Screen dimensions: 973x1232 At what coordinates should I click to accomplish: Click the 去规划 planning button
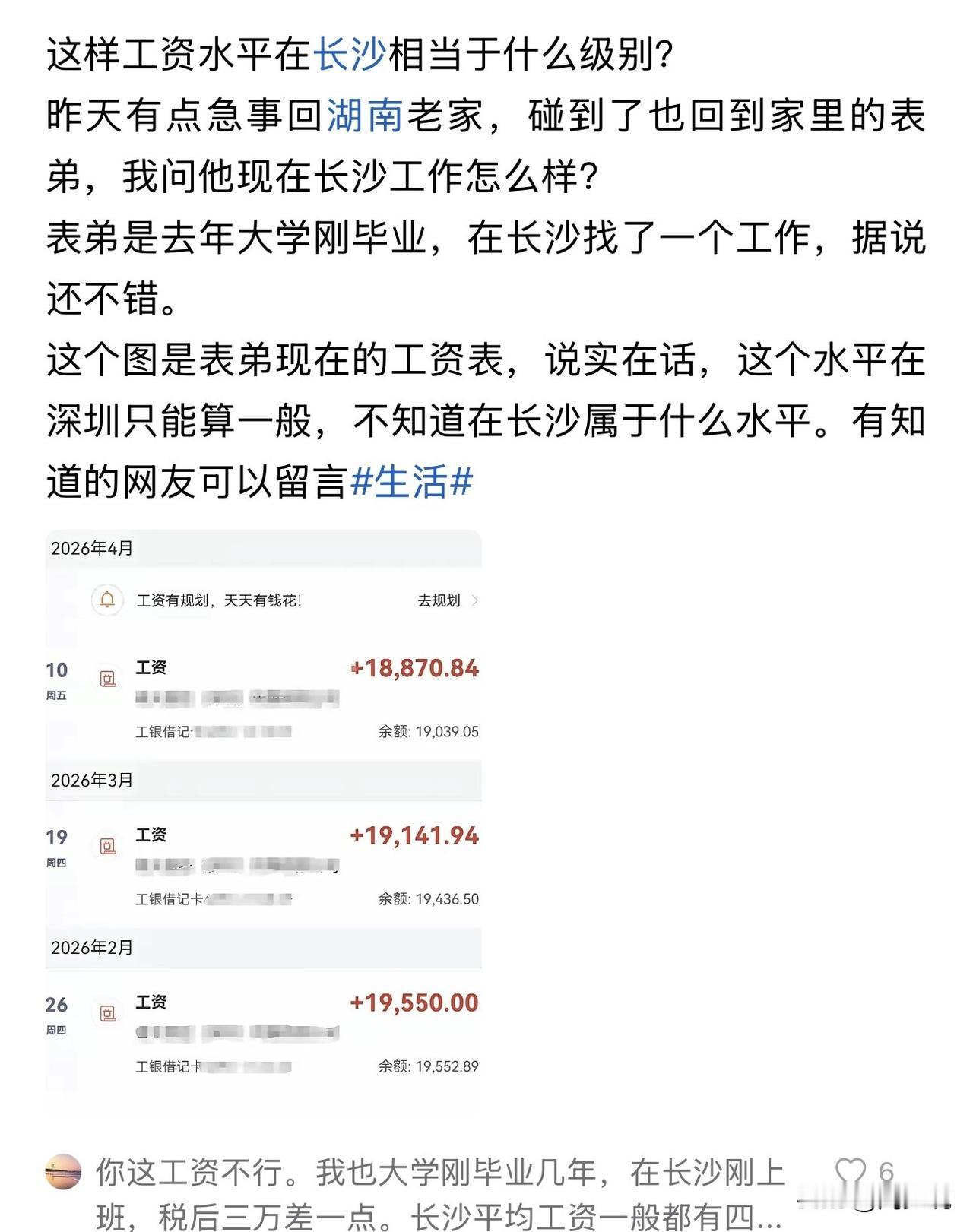[x=437, y=600]
